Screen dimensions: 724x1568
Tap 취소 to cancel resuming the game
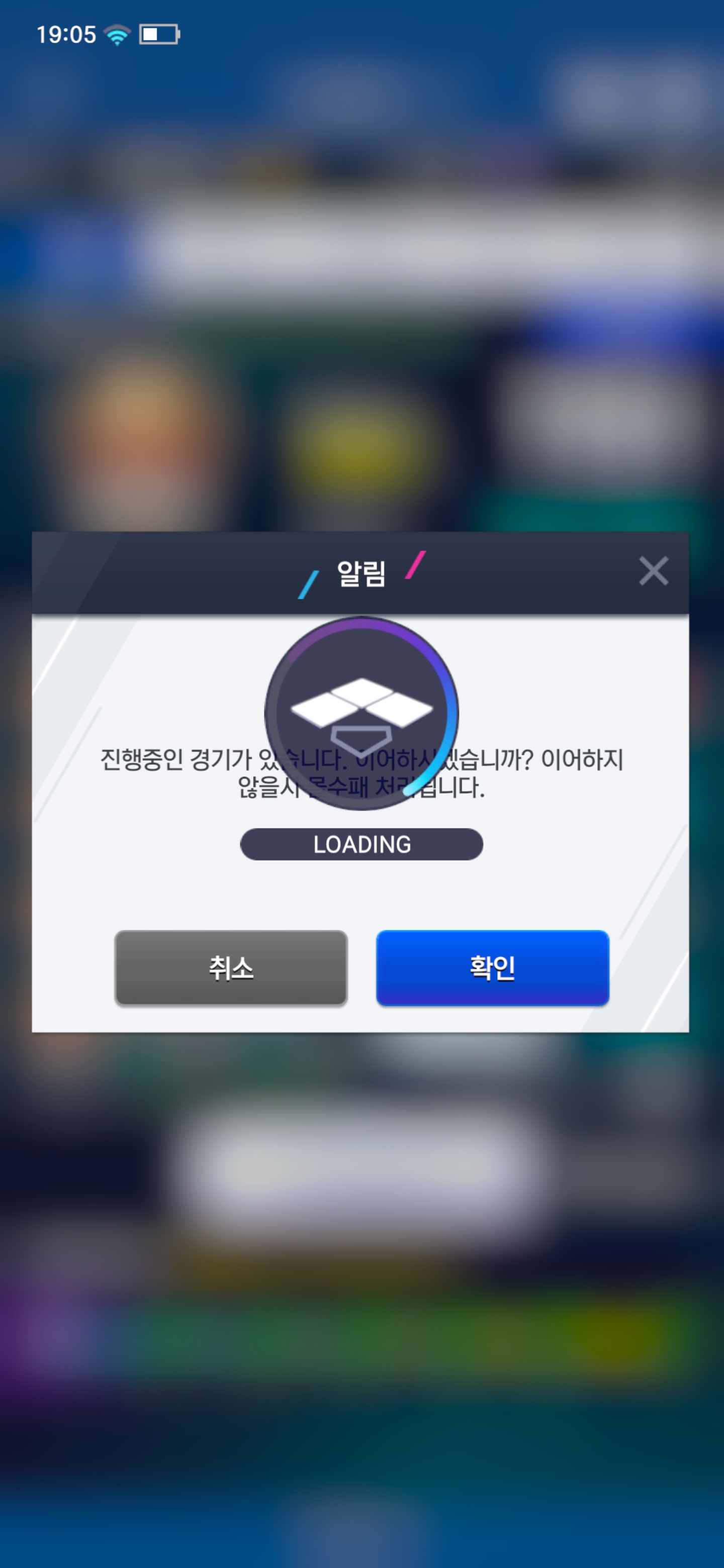[231, 968]
